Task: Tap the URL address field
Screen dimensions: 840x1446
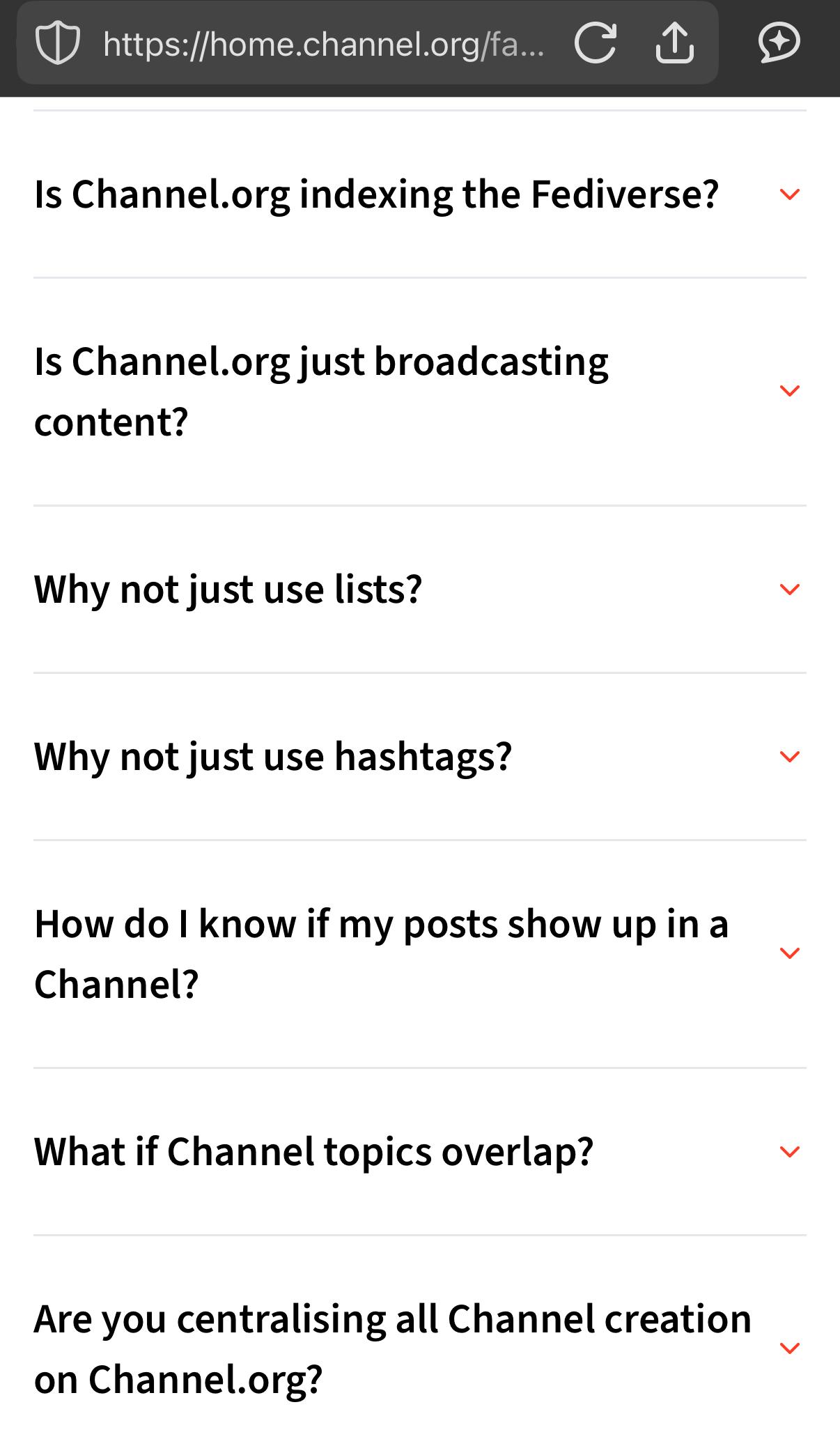Action: [x=324, y=44]
